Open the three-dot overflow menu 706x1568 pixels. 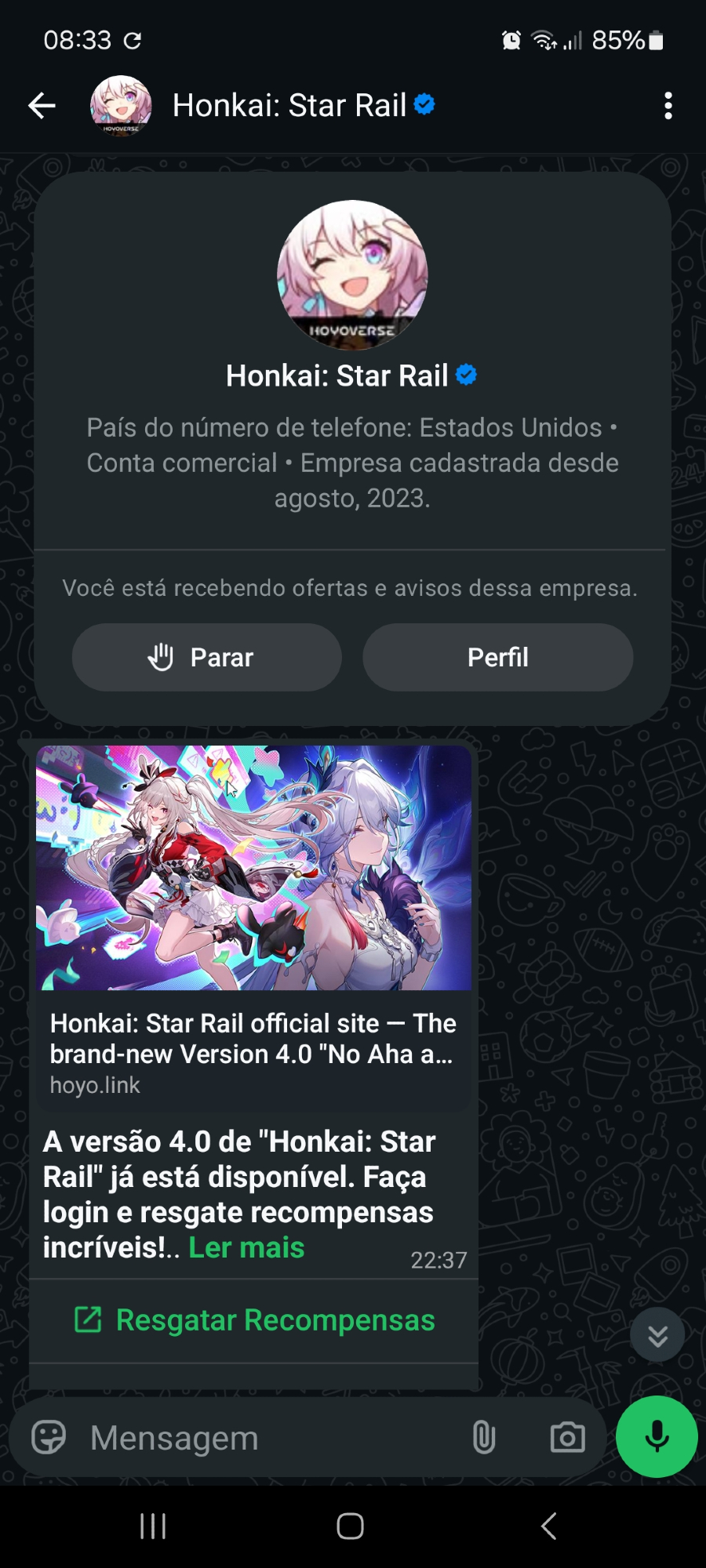click(x=668, y=105)
